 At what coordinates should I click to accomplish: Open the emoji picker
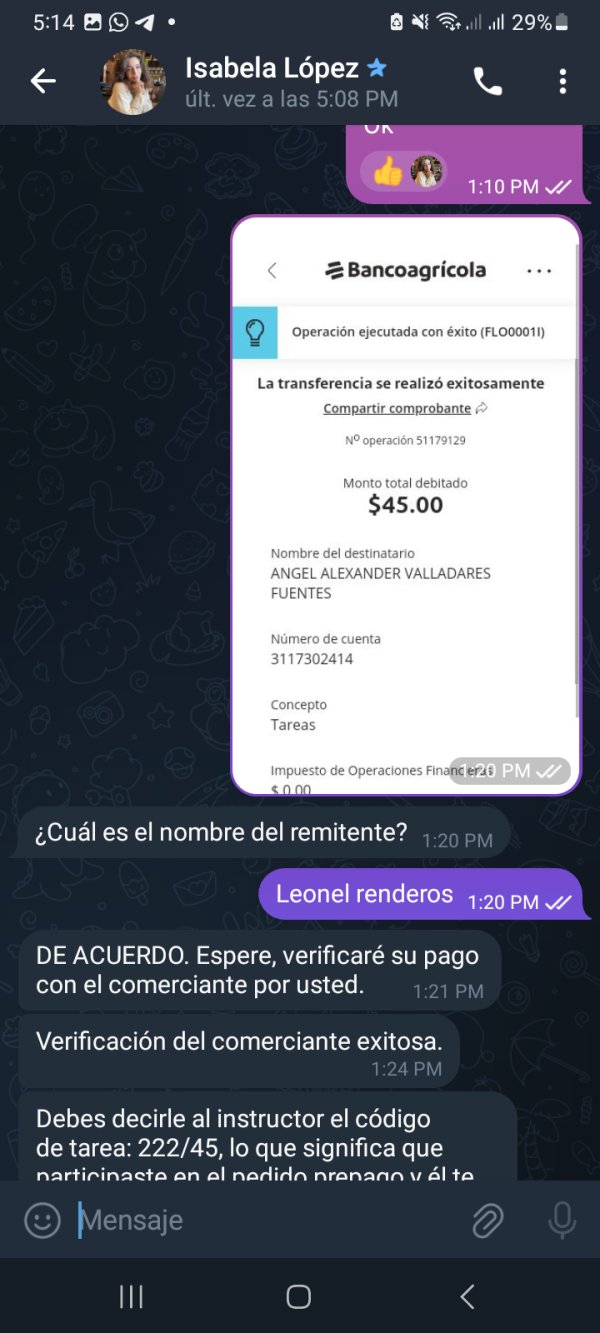point(42,1220)
